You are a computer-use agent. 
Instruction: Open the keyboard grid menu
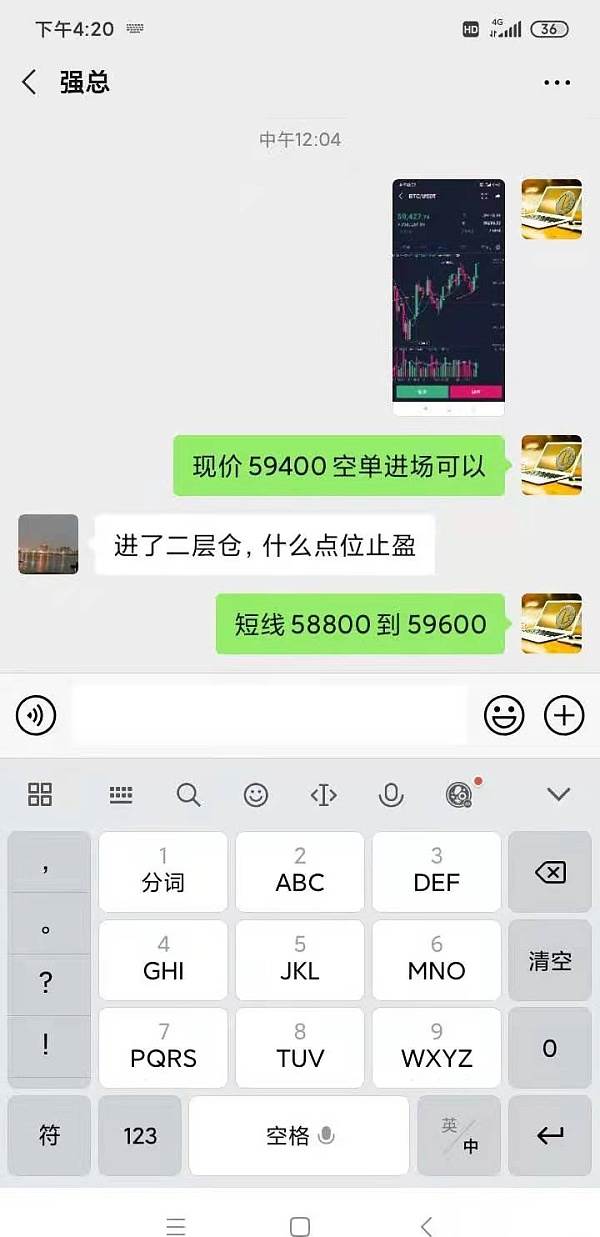(x=40, y=795)
